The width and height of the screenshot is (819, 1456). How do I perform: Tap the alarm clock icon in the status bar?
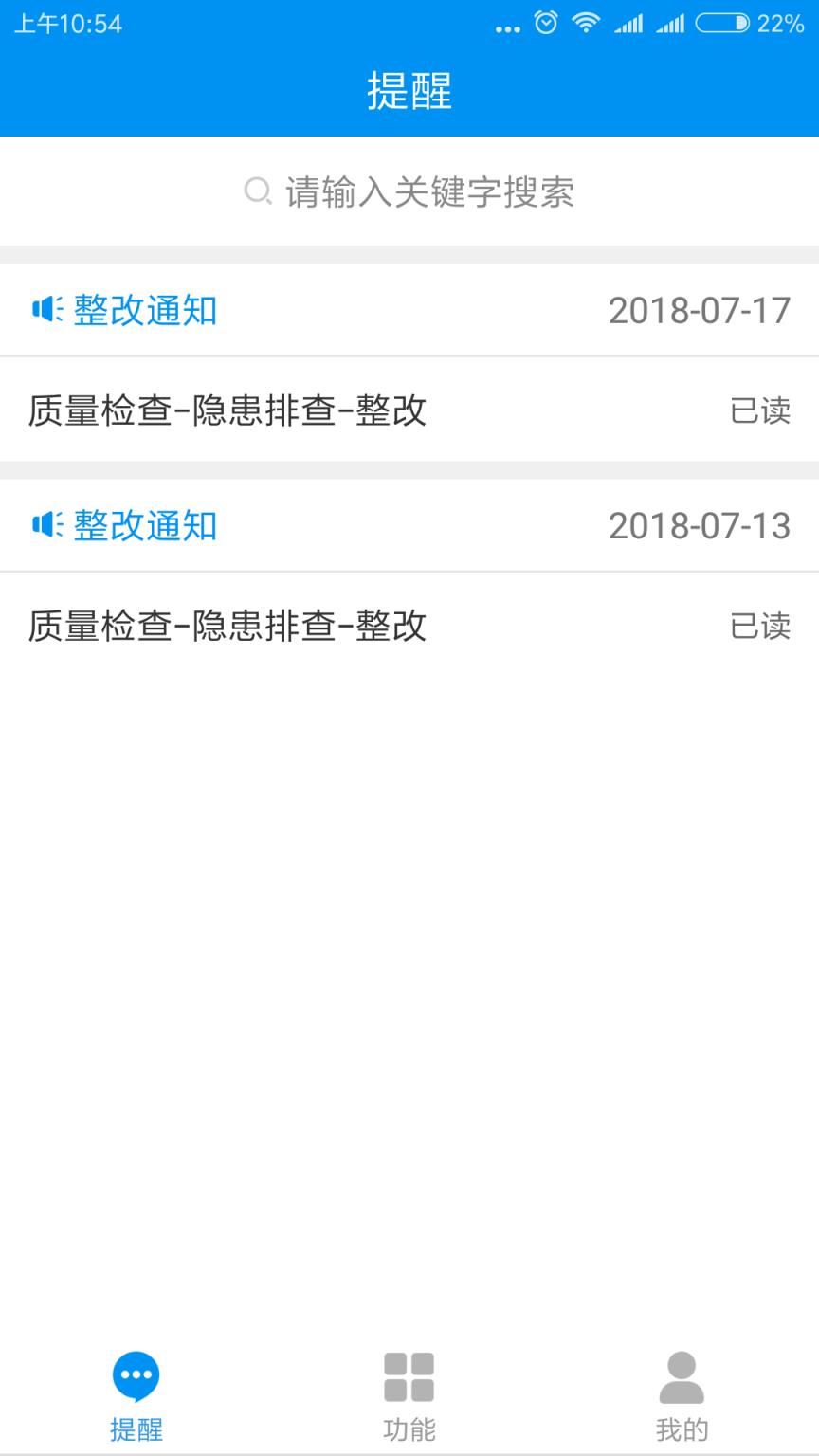pyautogui.click(x=544, y=24)
